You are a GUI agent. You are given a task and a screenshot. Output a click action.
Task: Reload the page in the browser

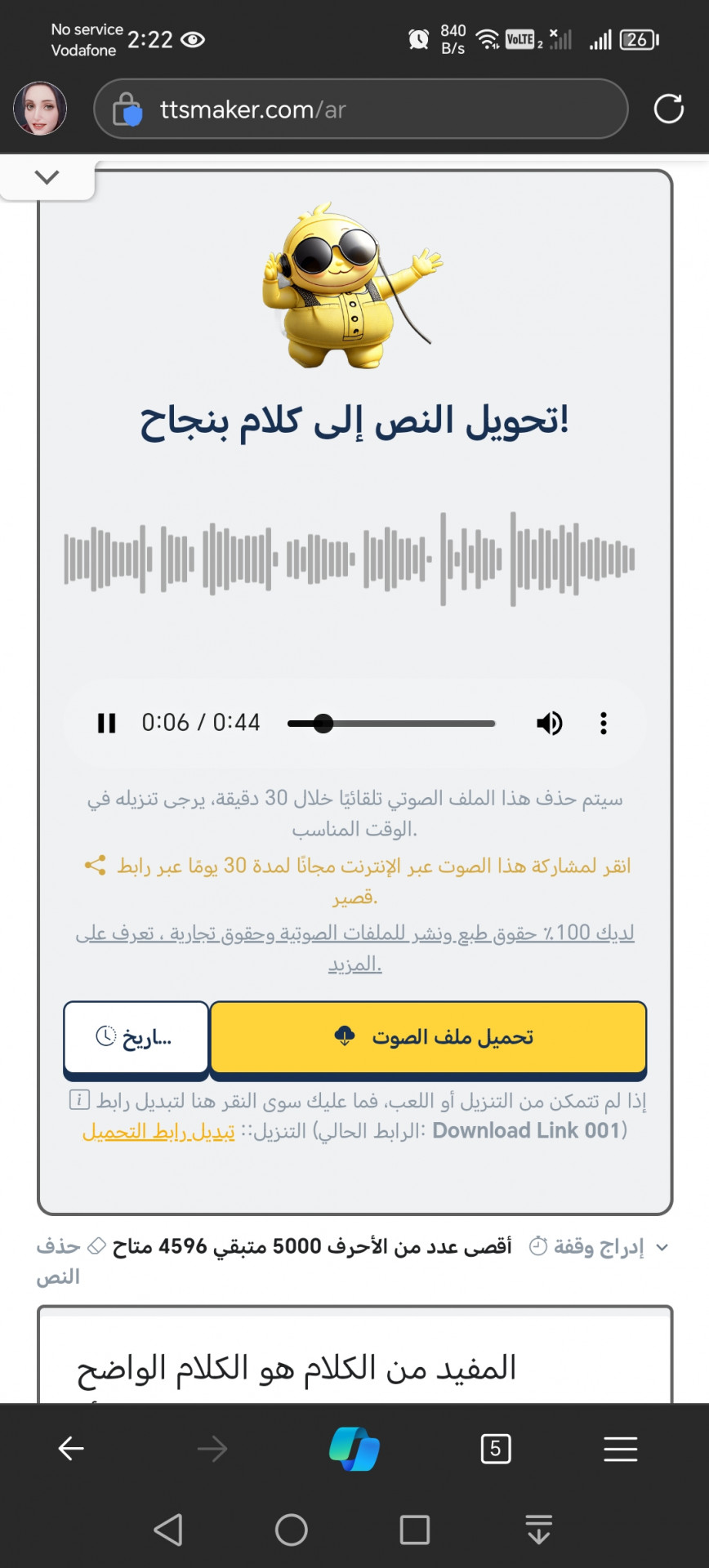point(668,109)
